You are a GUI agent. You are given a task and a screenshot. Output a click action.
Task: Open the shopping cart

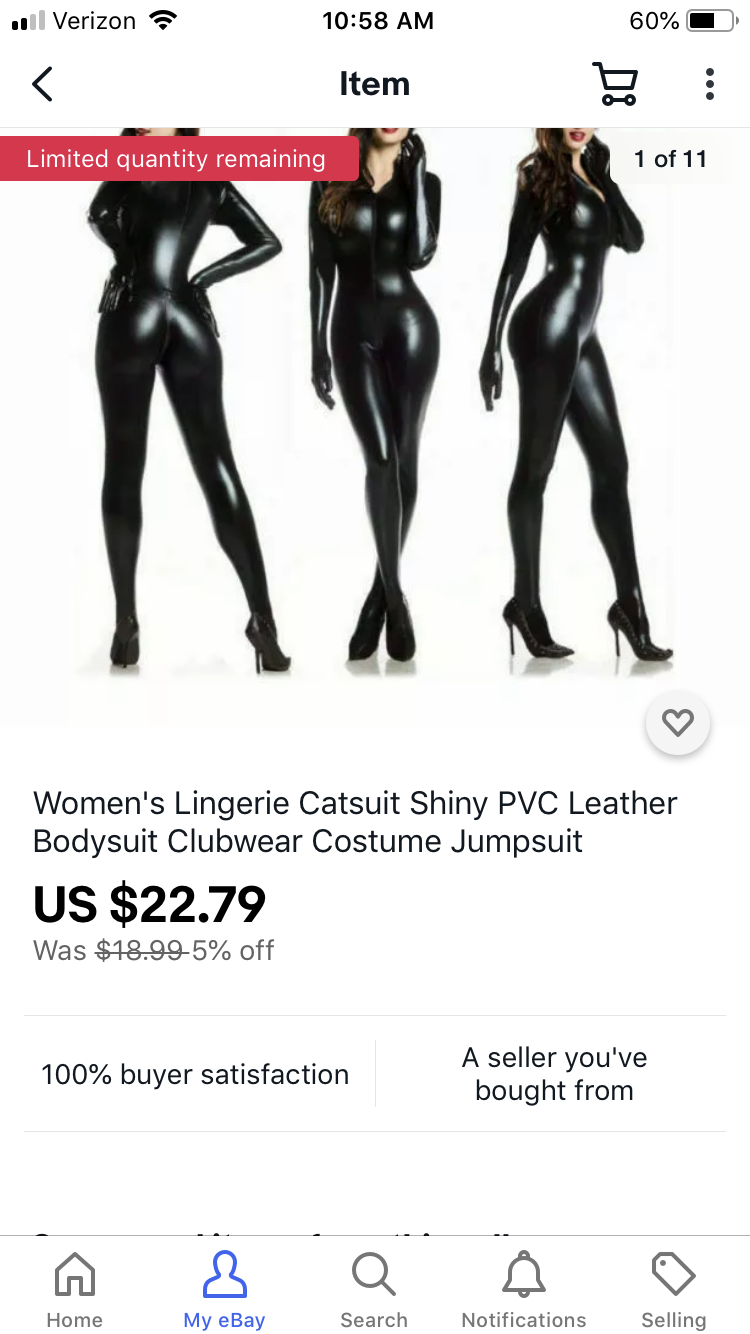click(614, 84)
